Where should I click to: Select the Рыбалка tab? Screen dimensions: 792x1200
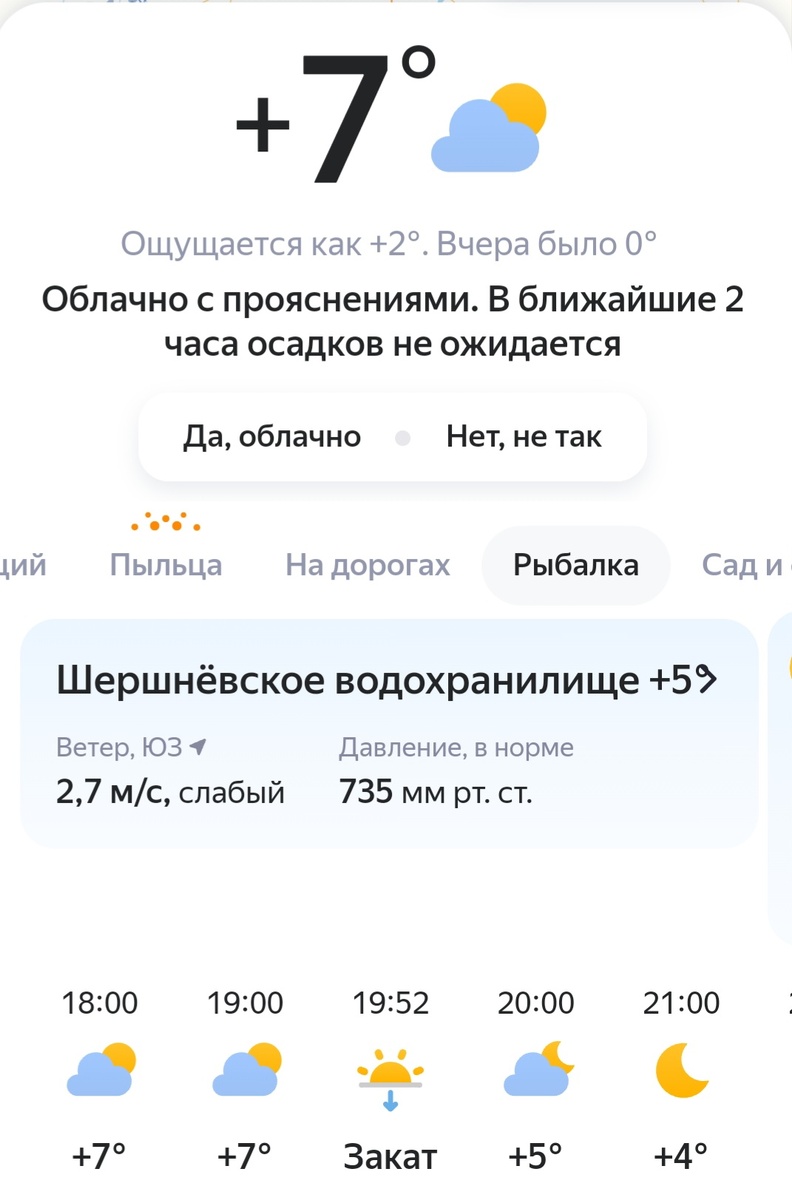coord(575,565)
